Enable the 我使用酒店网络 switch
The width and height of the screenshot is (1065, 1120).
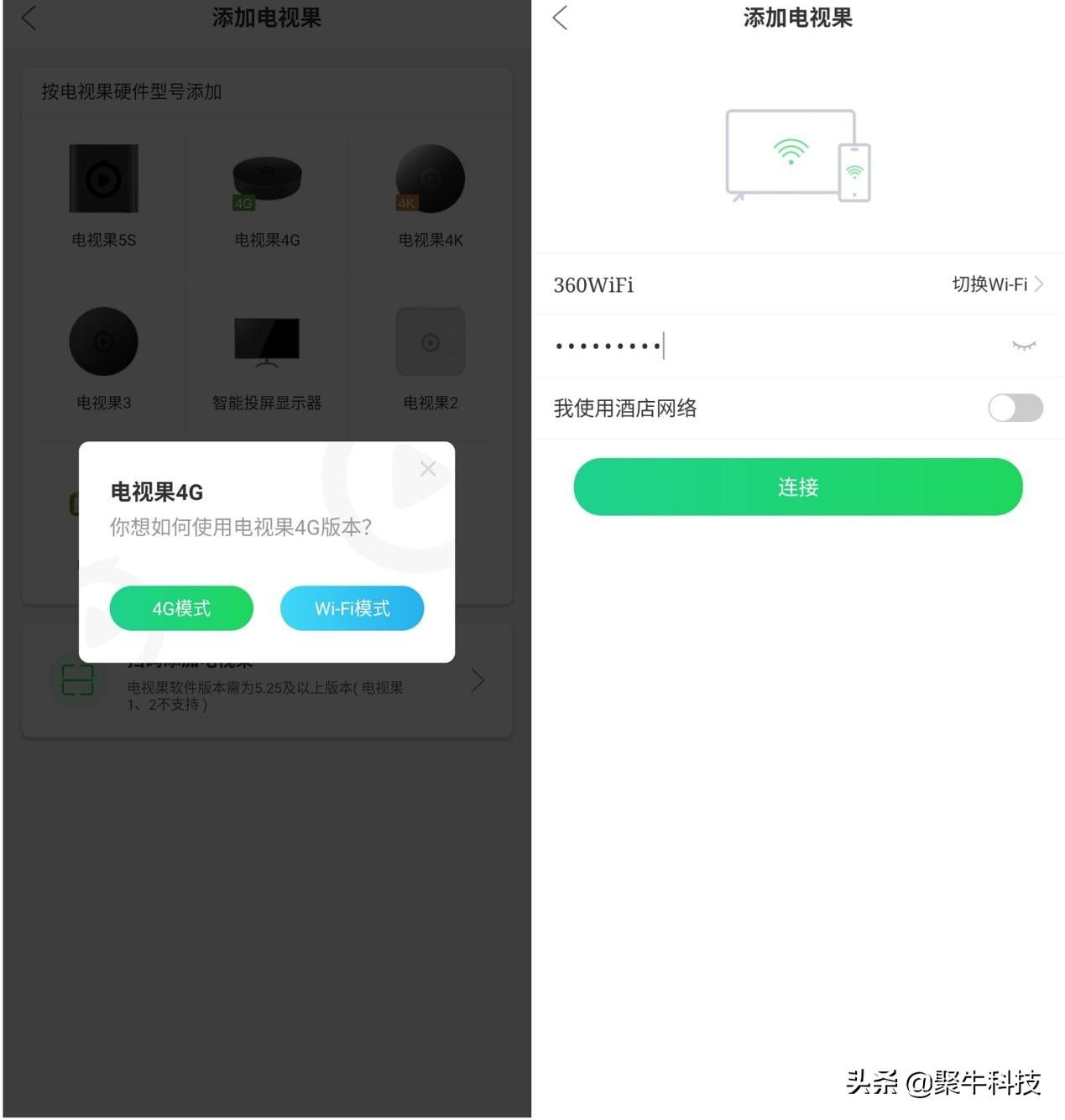click(x=1015, y=409)
